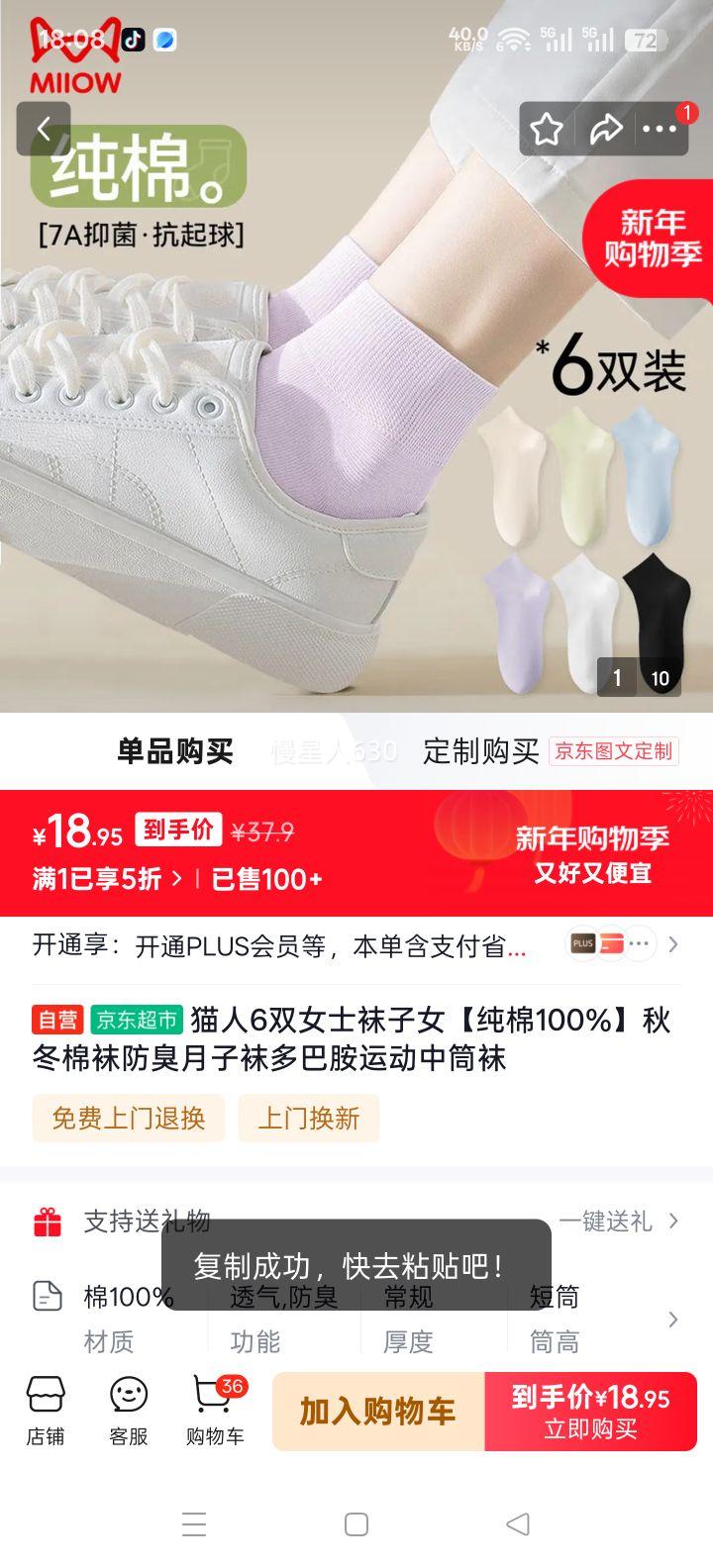Favorite the product using the star icon
Viewport: 713px width, 1568px height.
(x=546, y=129)
